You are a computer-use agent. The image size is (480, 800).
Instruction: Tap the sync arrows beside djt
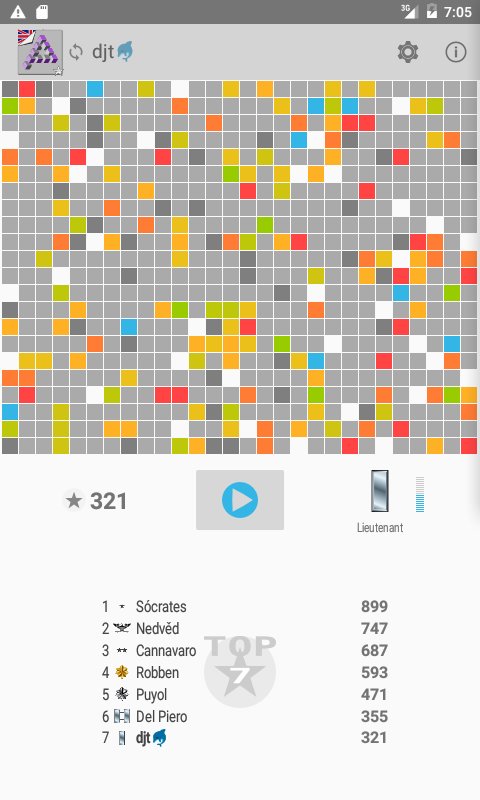click(x=76, y=52)
